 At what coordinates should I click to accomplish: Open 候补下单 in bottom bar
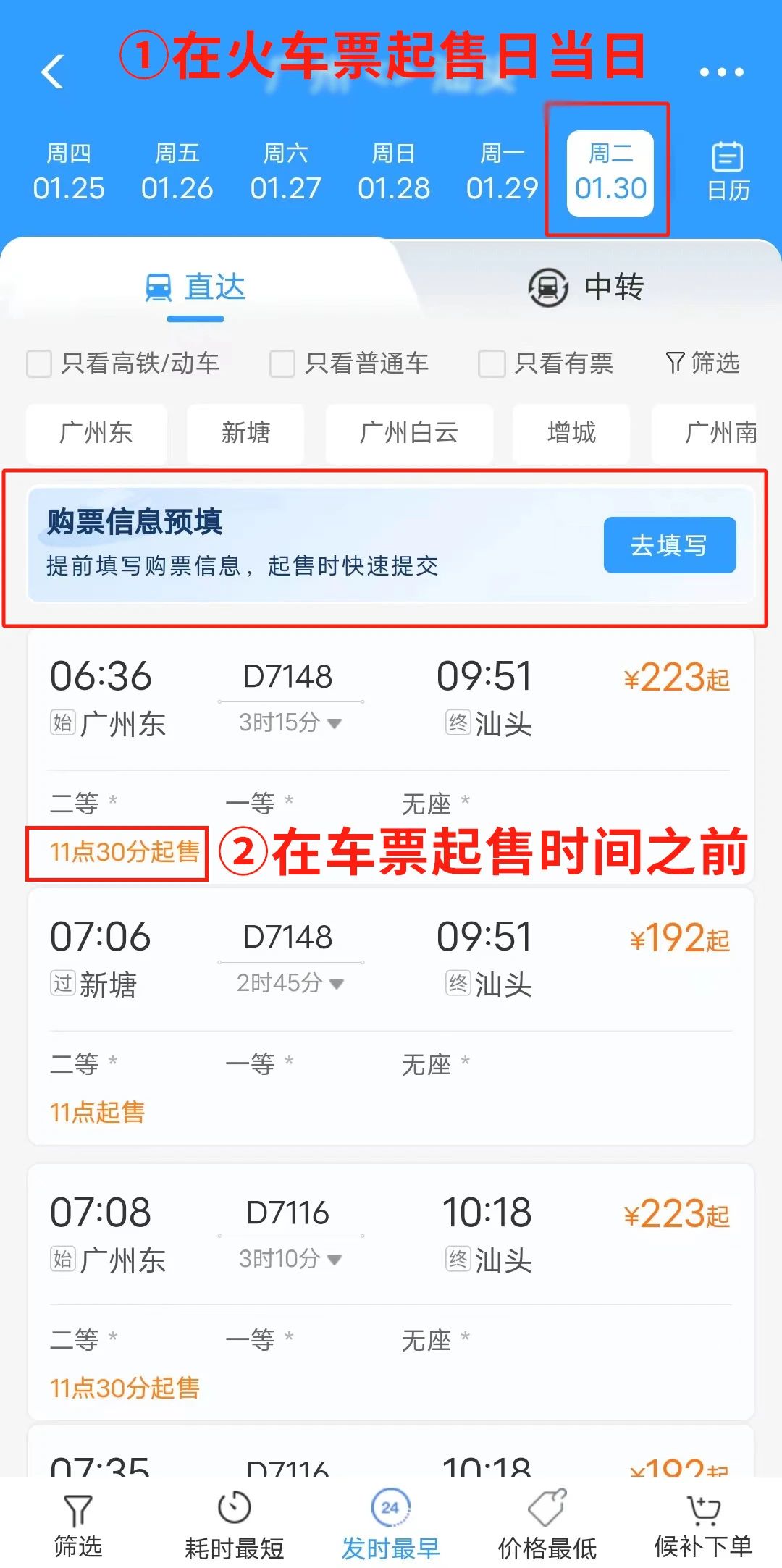pos(703,1527)
